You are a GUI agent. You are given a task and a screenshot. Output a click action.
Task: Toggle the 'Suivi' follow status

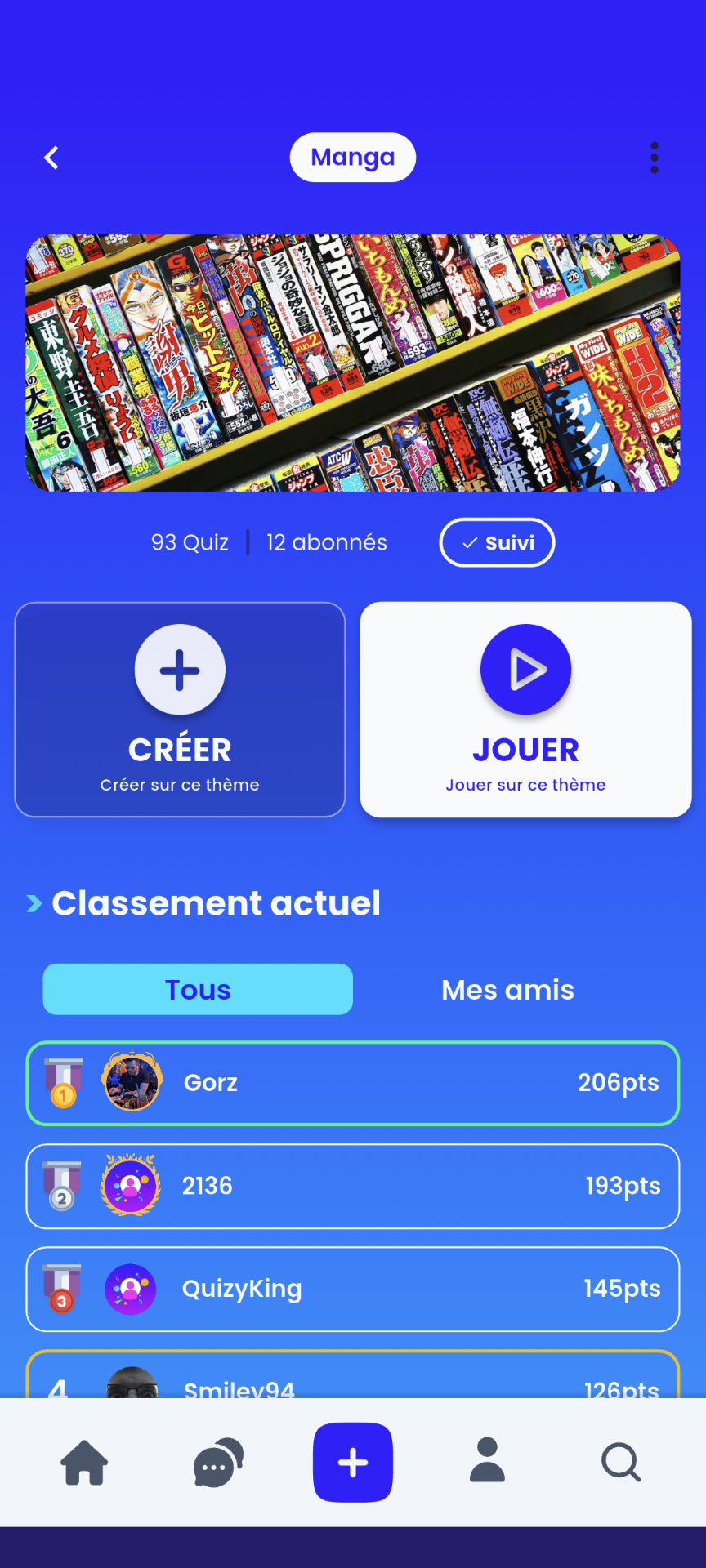coord(497,542)
